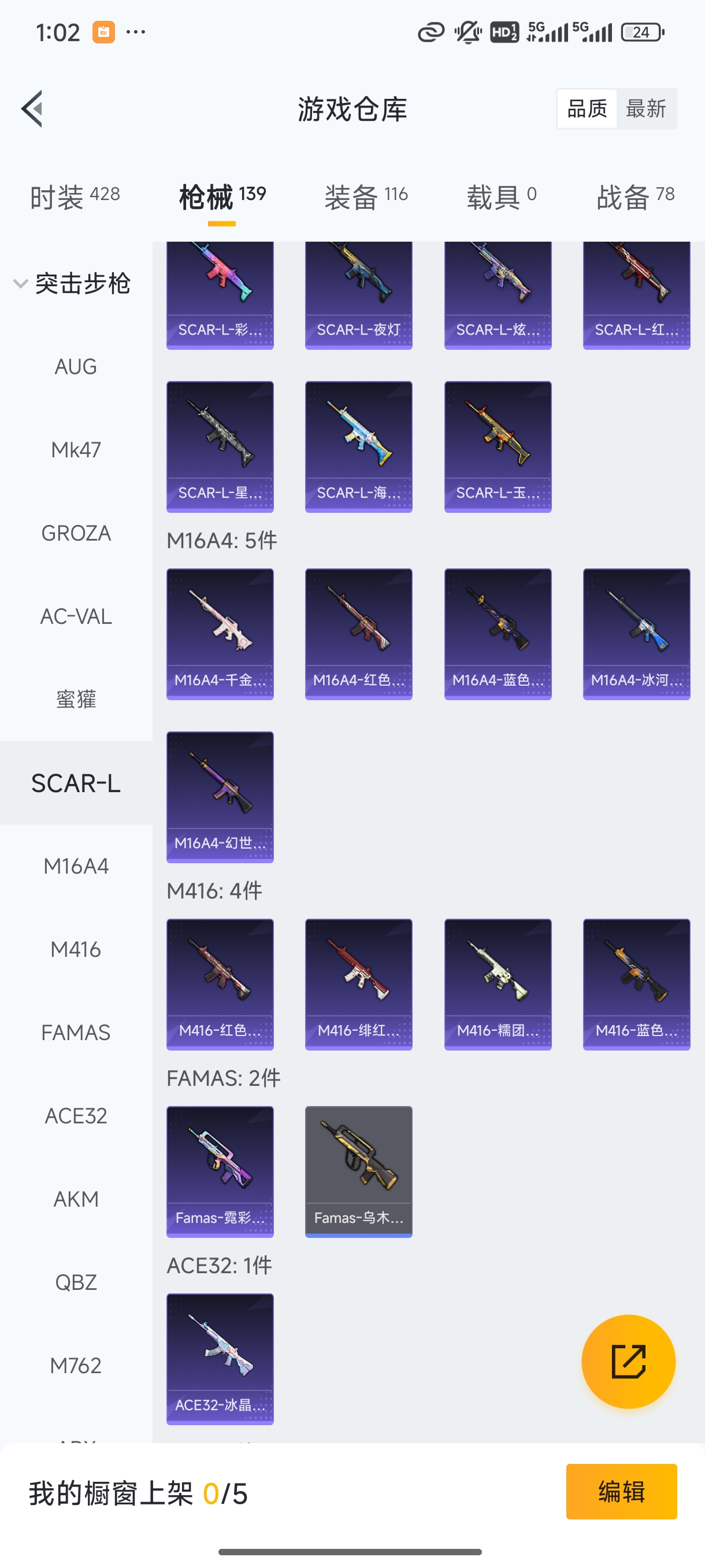705x1568 pixels.
Task: Open the M16A4-幻世 skin tile
Action: click(220, 797)
